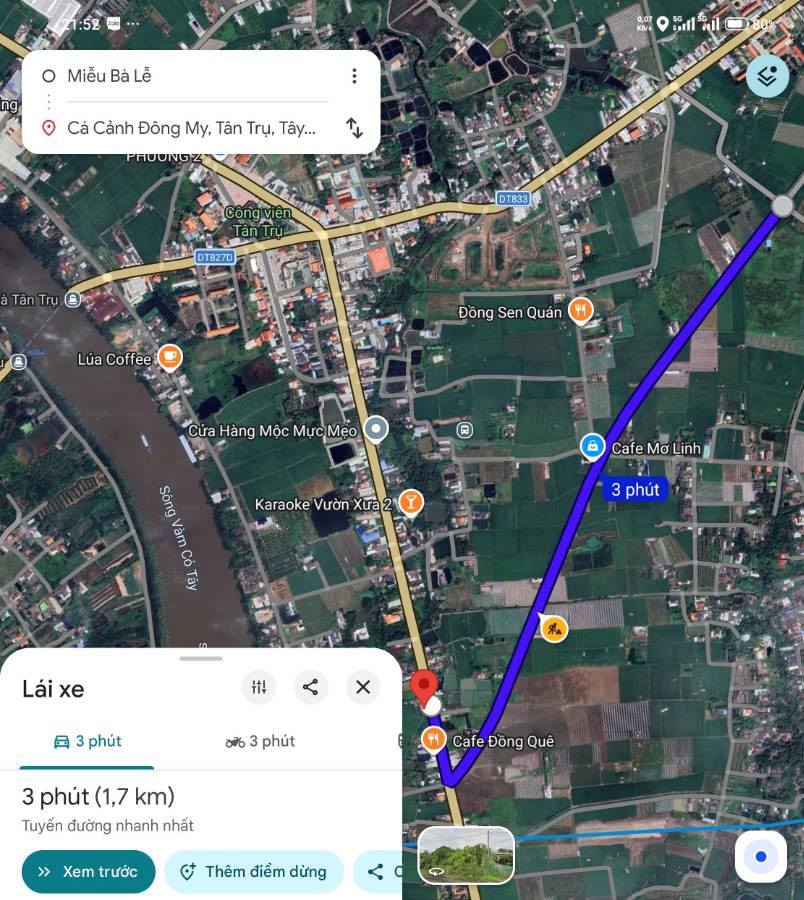Select the Lúa Coffee cafe marker
804x900 pixels.
click(169, 359)
